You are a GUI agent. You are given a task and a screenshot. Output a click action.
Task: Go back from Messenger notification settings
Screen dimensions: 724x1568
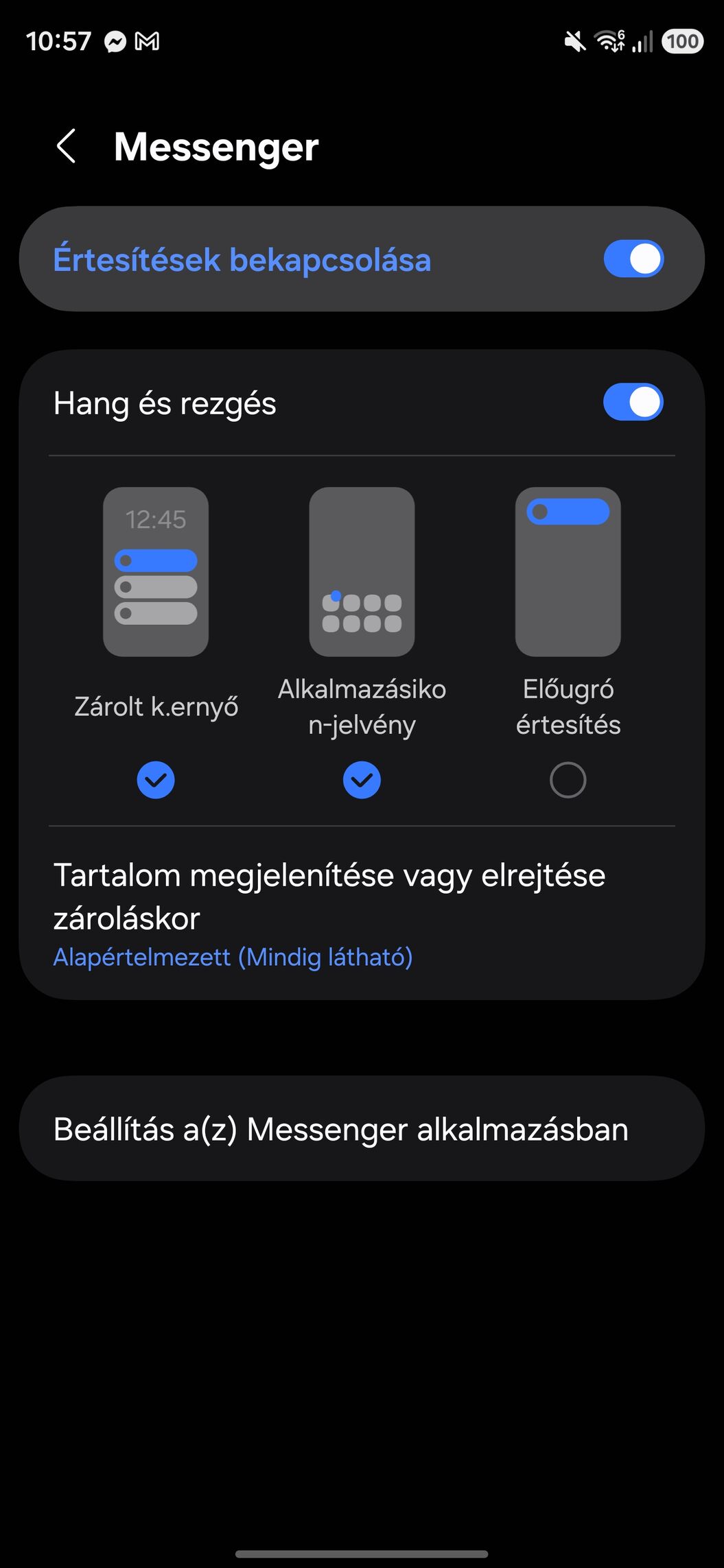tap(66, 147)
